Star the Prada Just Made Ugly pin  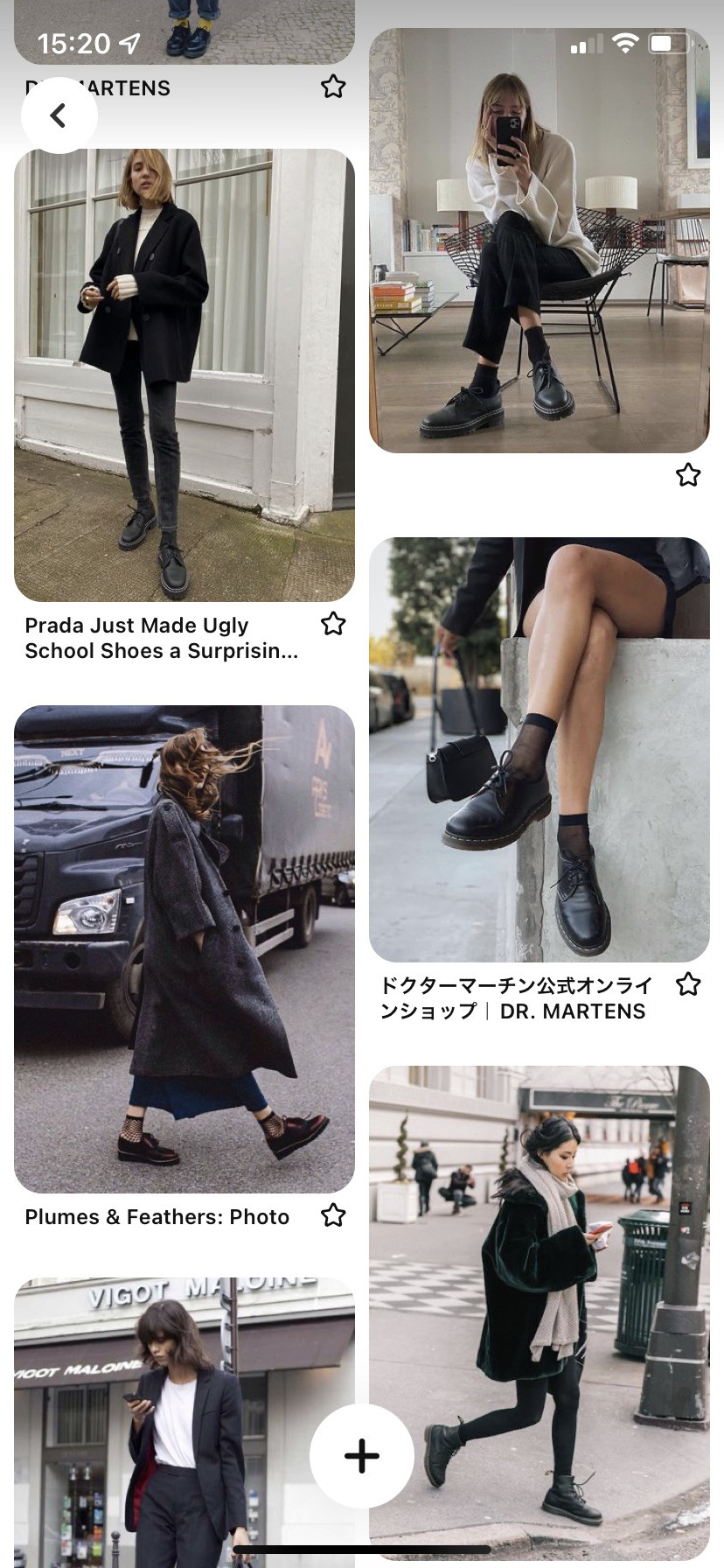pos(333,624)
